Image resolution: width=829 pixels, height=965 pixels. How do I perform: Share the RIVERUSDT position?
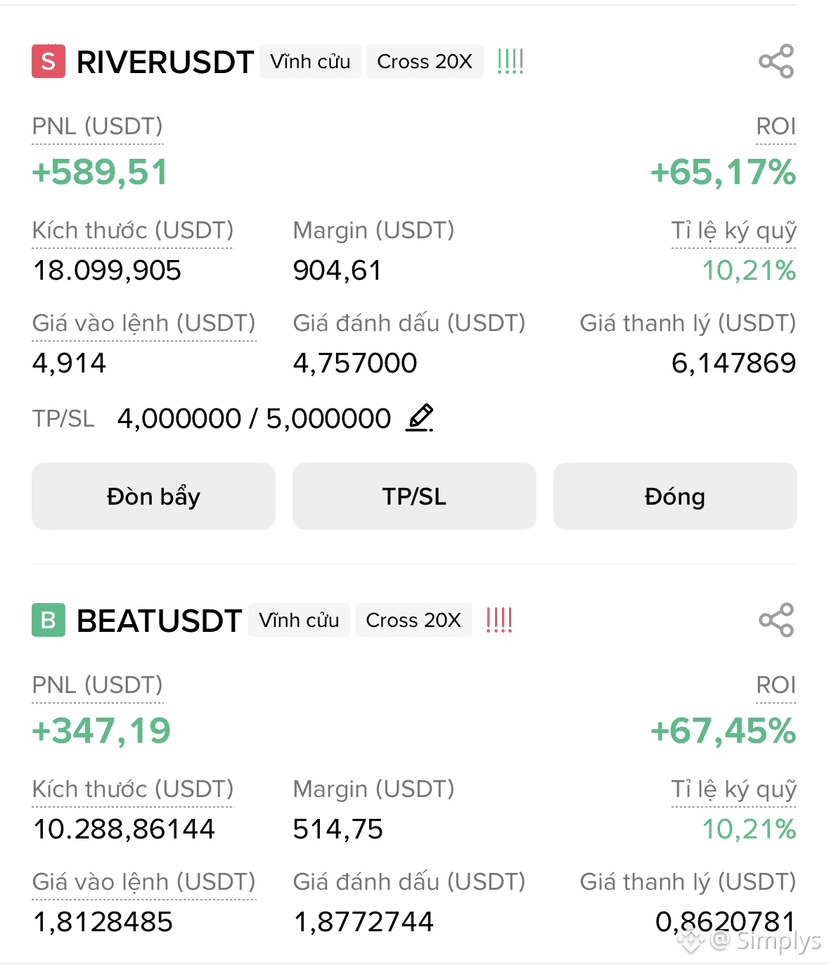click(x=776, y=62)
